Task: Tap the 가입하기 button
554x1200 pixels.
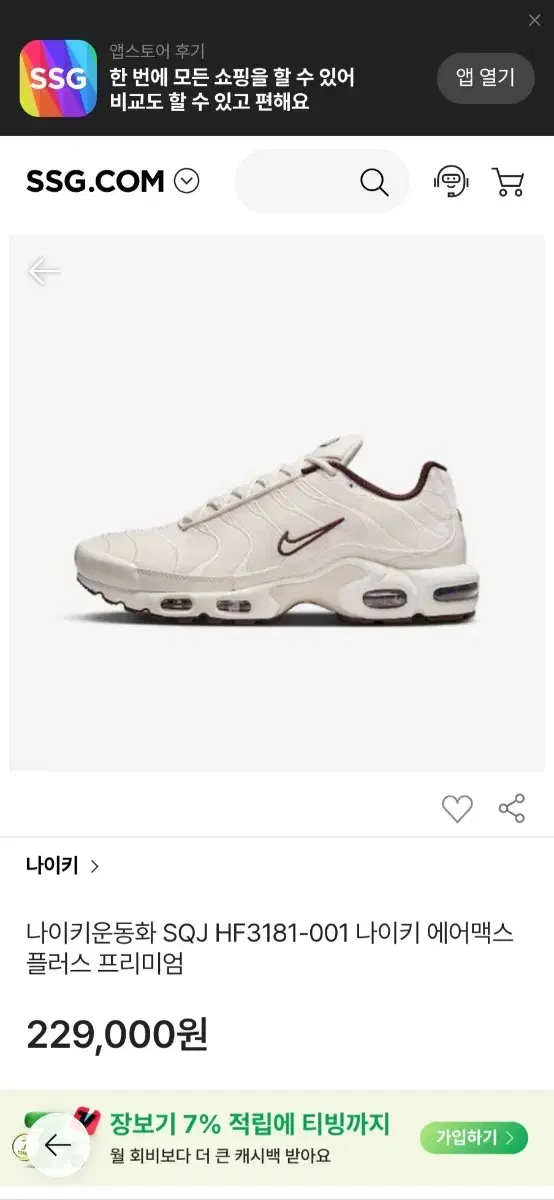Action: (474, 1138)
